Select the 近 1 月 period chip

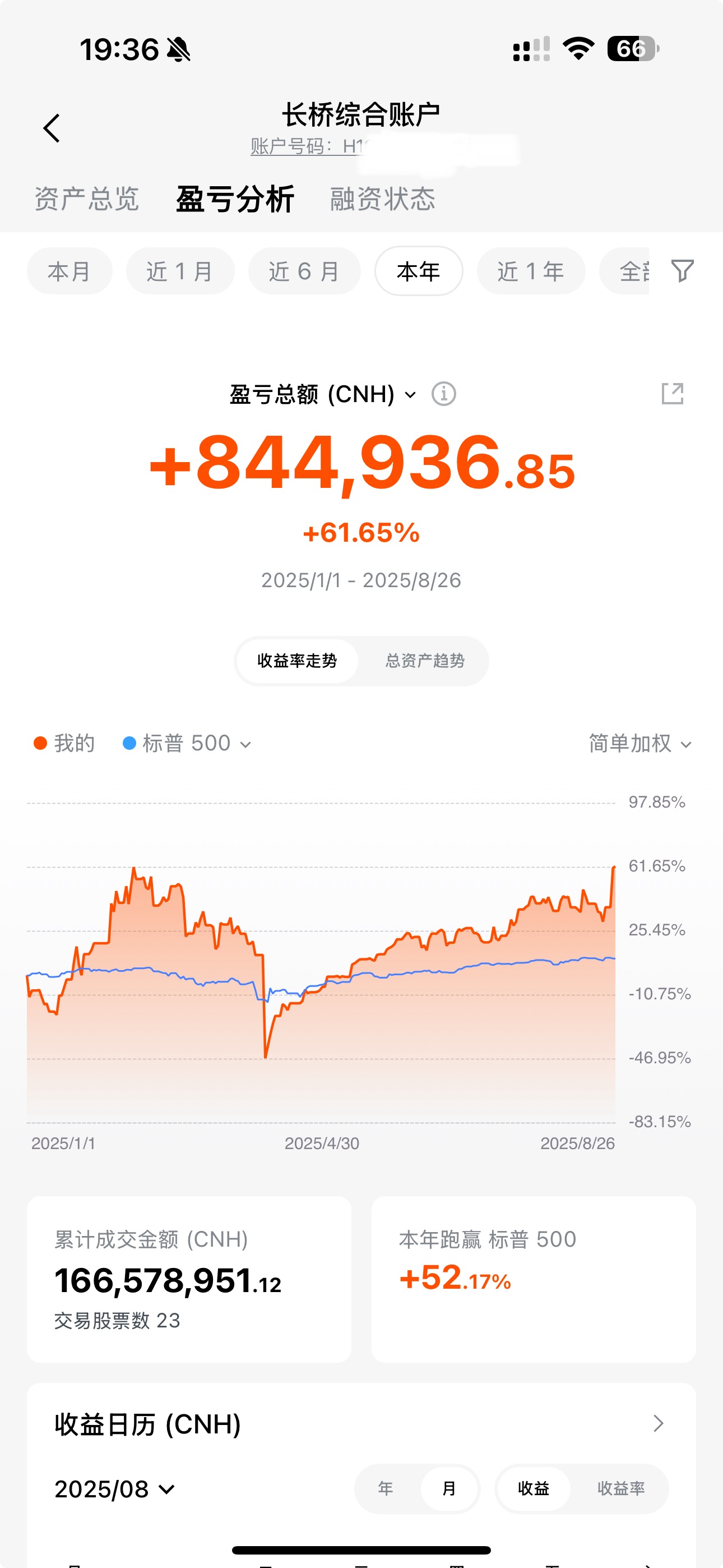pos(180,271)
